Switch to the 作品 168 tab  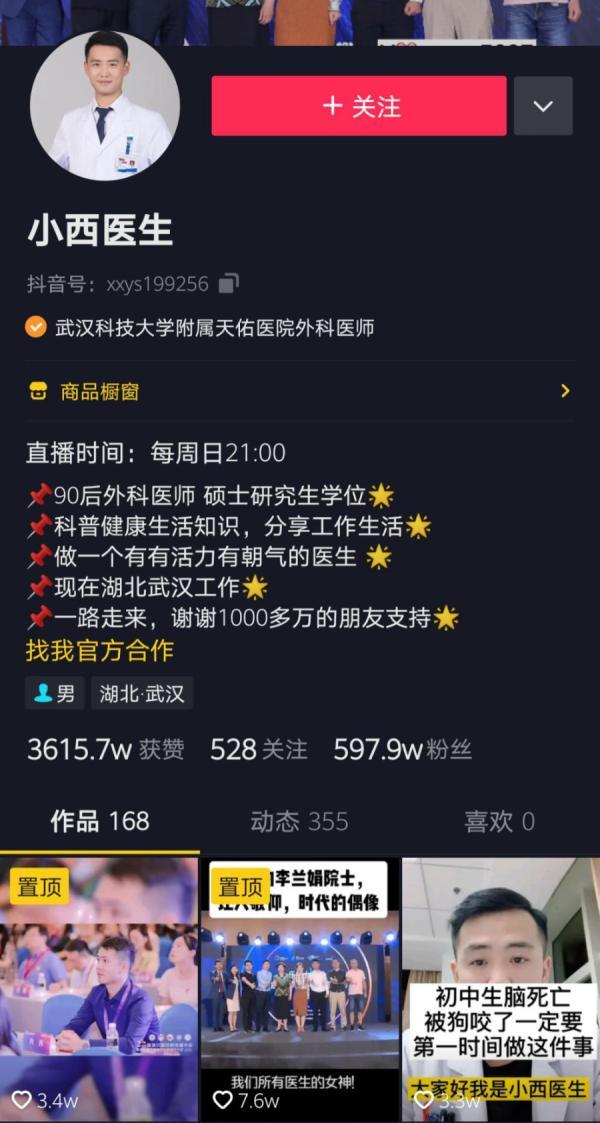(x=100, y=822)
